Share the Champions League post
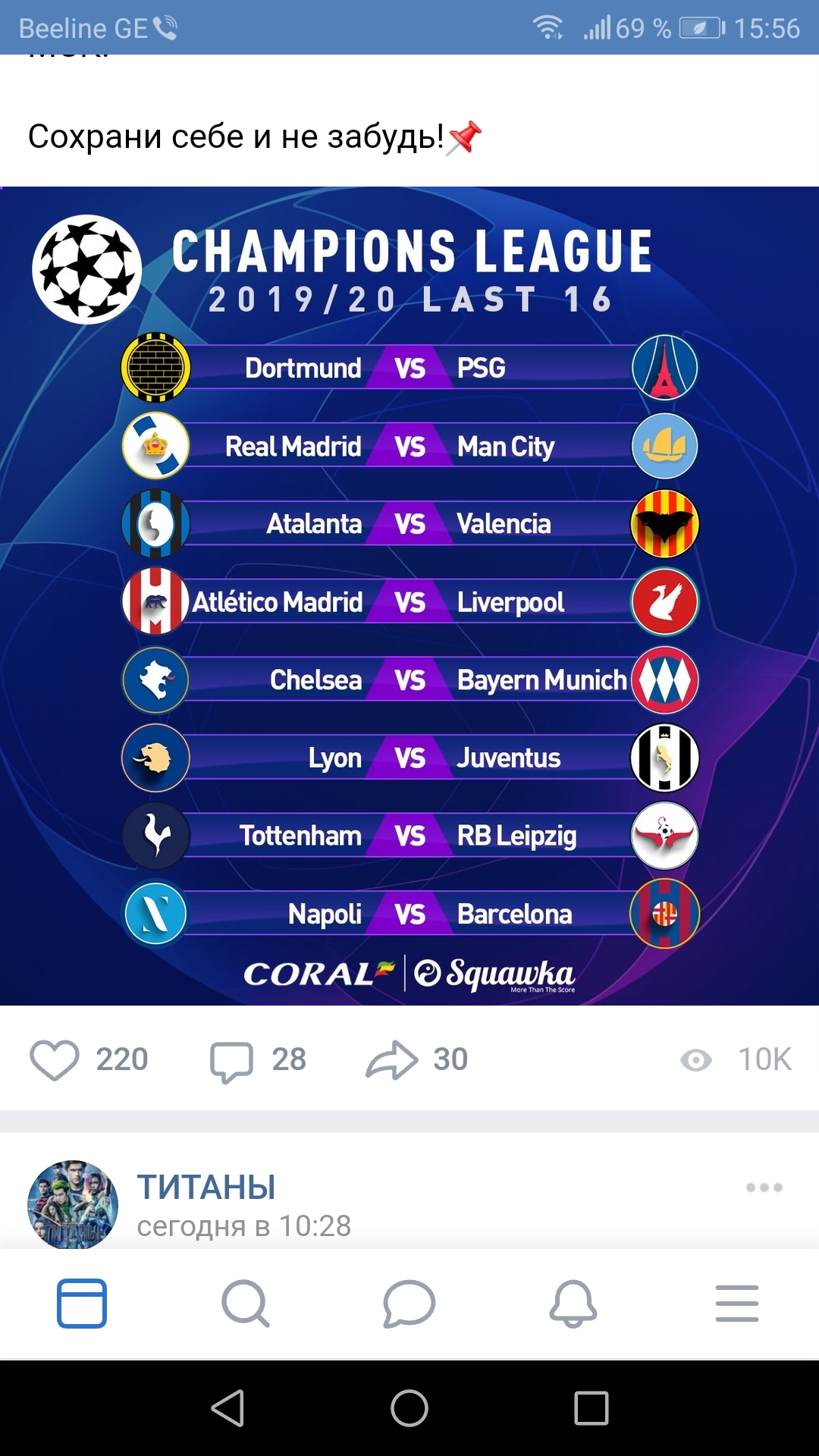 (x=391, y=1059)
